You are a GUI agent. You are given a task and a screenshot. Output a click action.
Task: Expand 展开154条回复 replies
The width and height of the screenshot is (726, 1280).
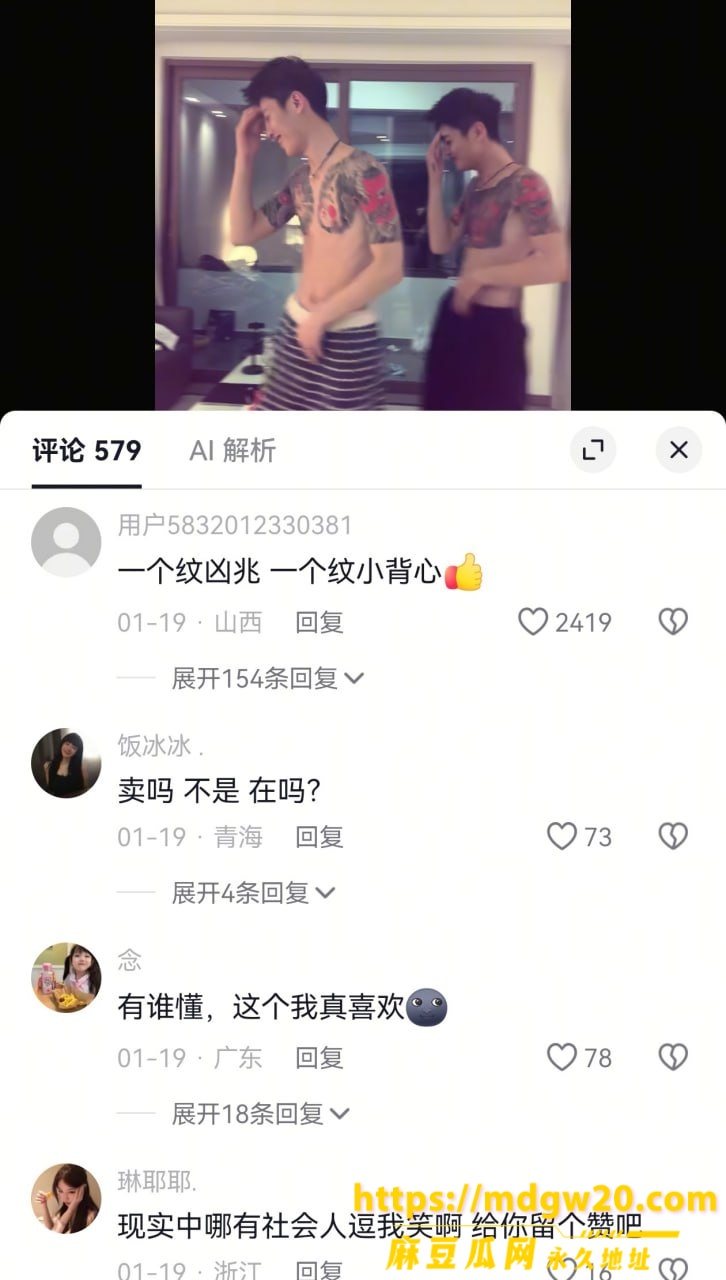(x=267, y=678)
